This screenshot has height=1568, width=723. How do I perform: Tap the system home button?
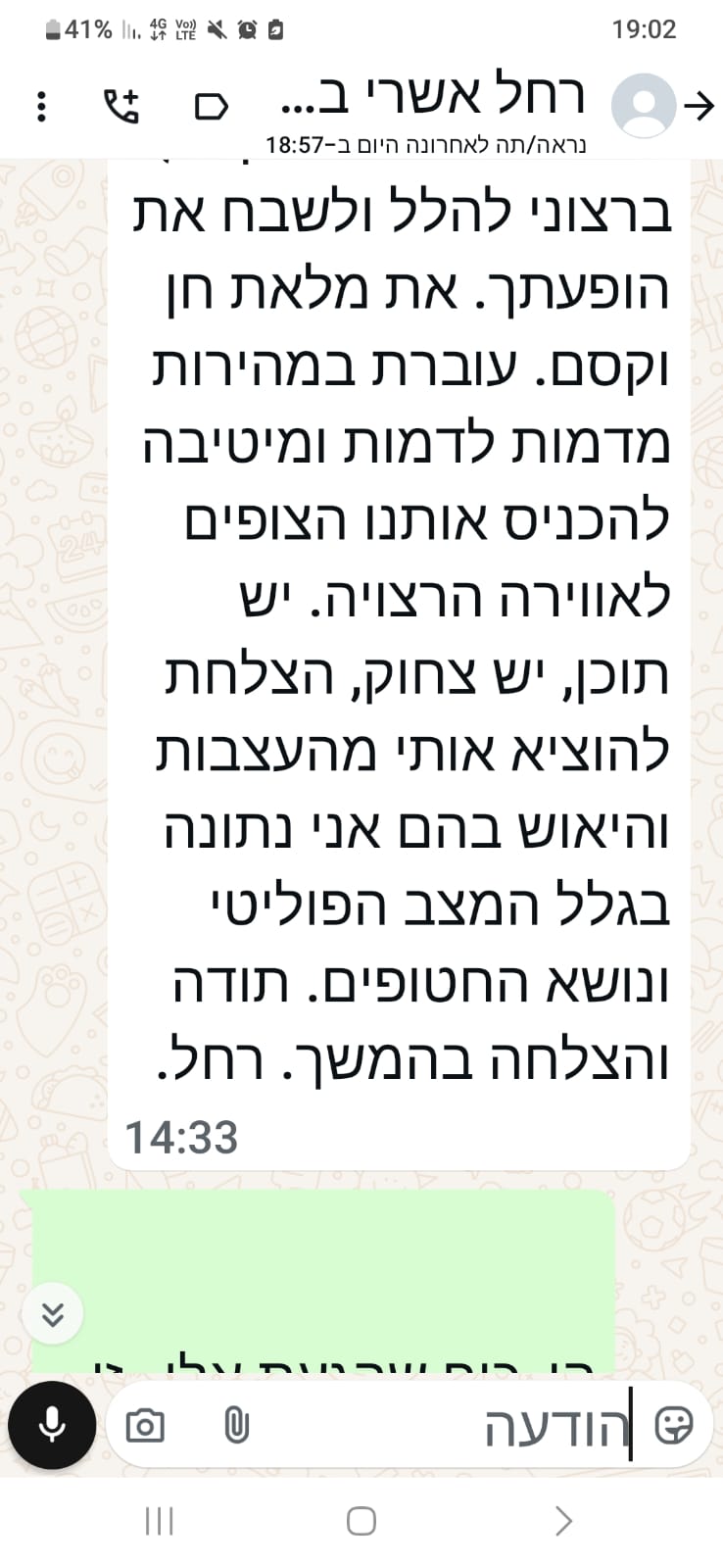361,1521
